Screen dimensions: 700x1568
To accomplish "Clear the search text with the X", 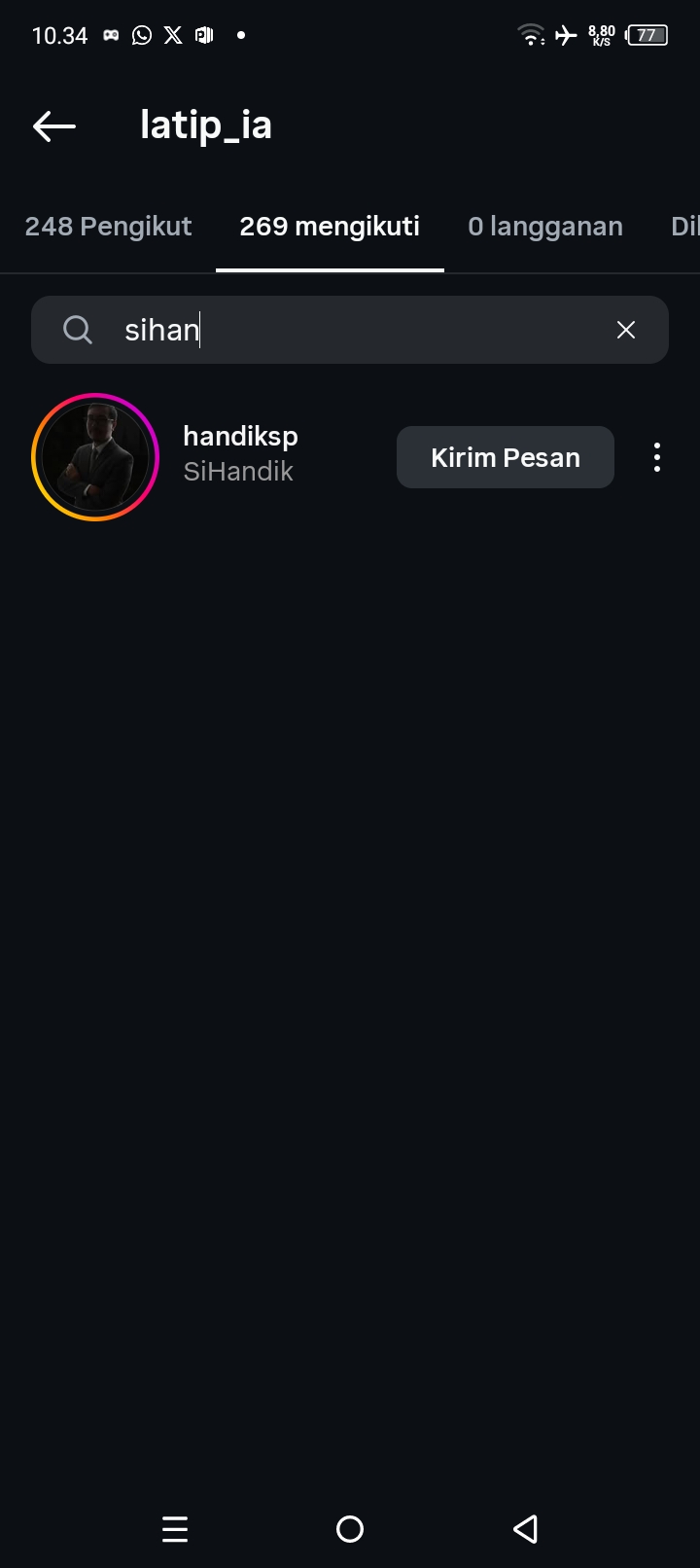I will pyautogui.click(x=626, y=330).
